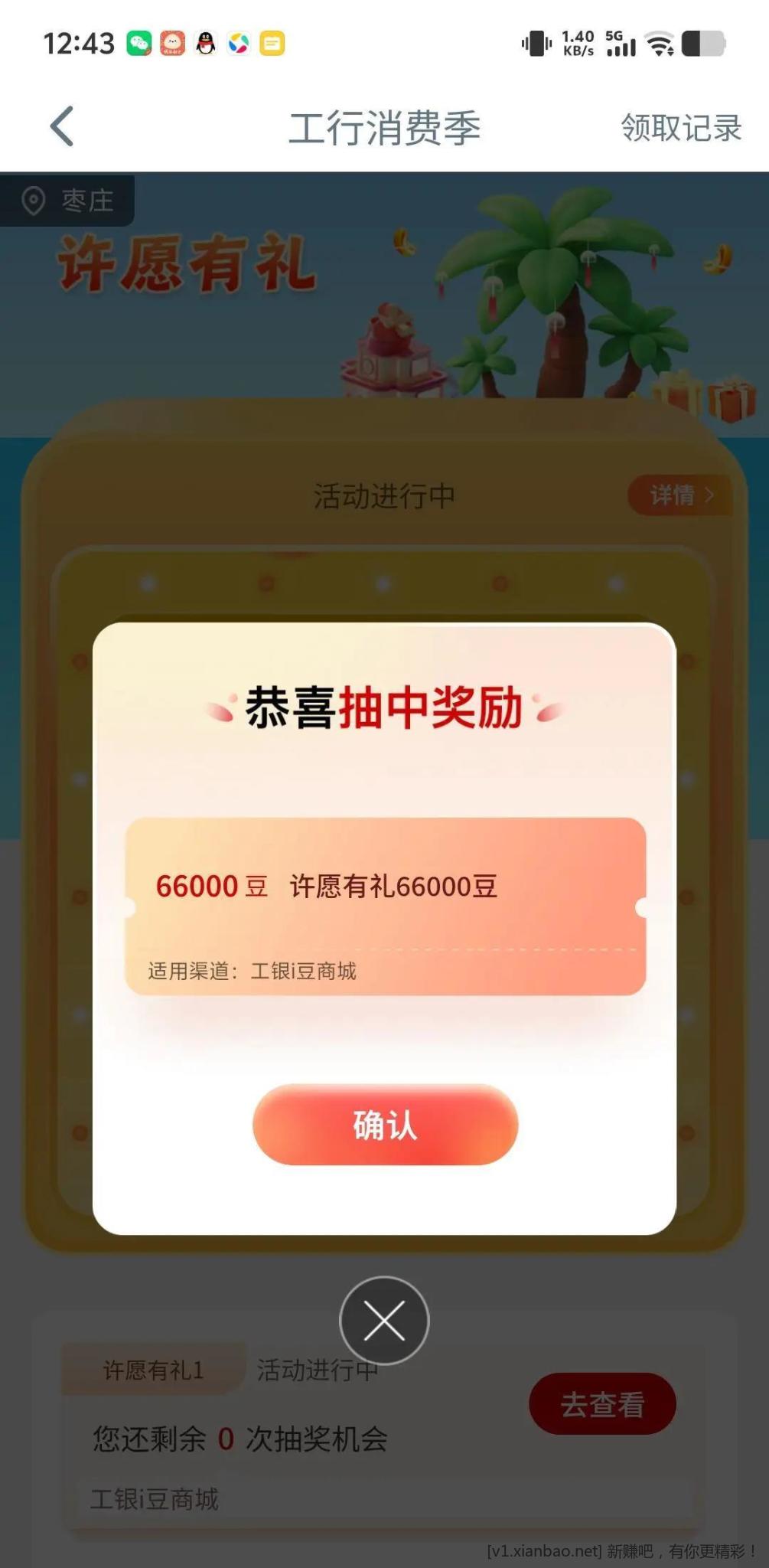This screenshot has width=769, height=1568.
Task: Open the 领取记录 records page
Action: [x=679, y=129]
